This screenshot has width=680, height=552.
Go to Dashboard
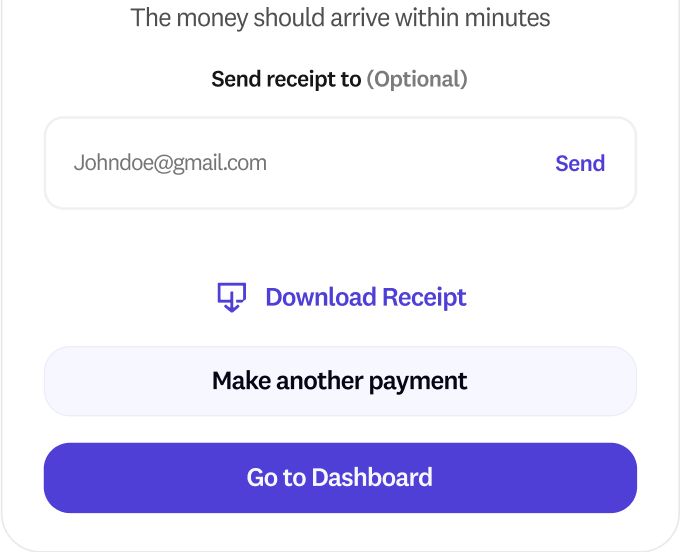coord(340,478)
